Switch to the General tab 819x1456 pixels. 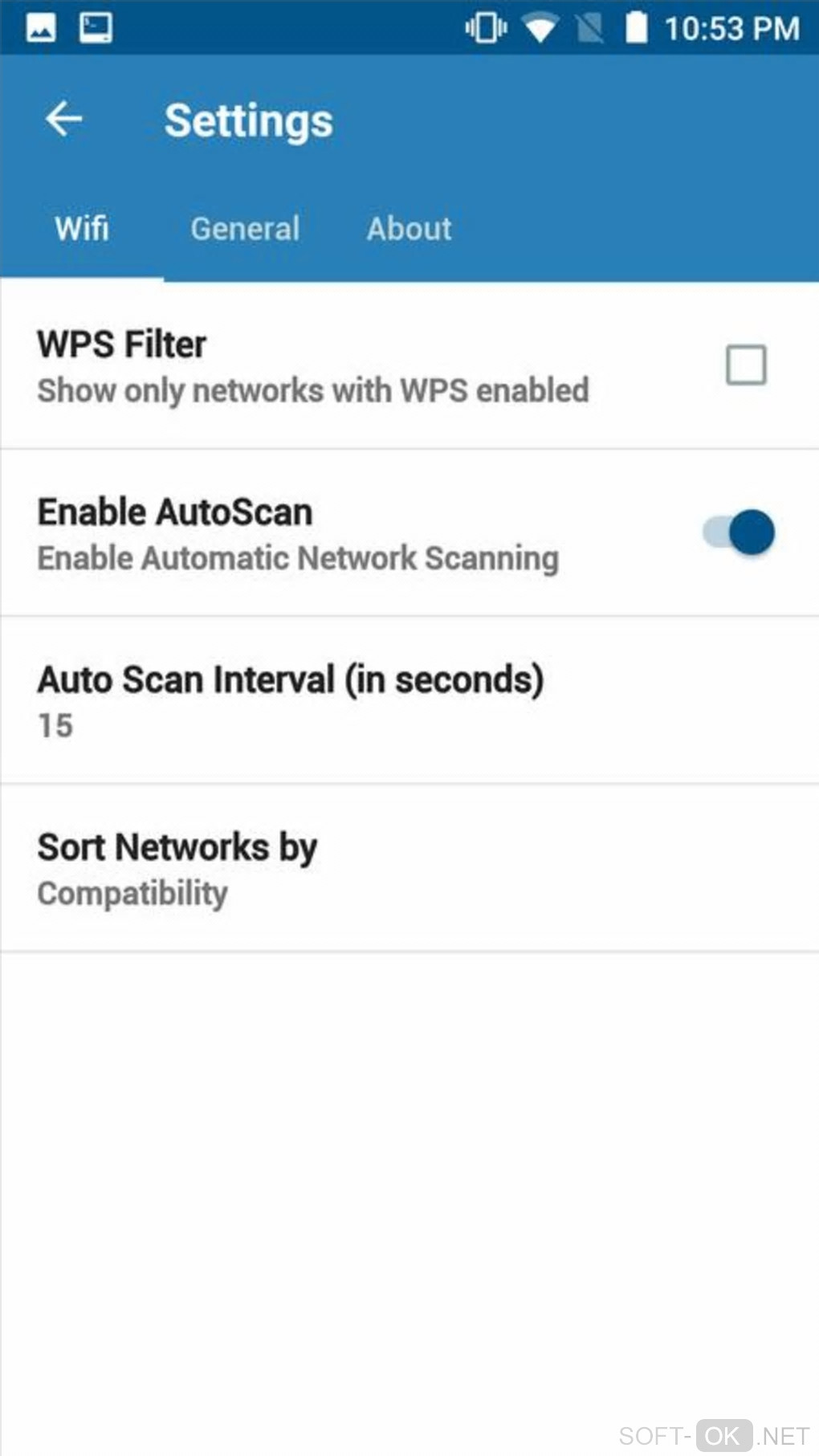pyautogui.click(x=245, y=229)
